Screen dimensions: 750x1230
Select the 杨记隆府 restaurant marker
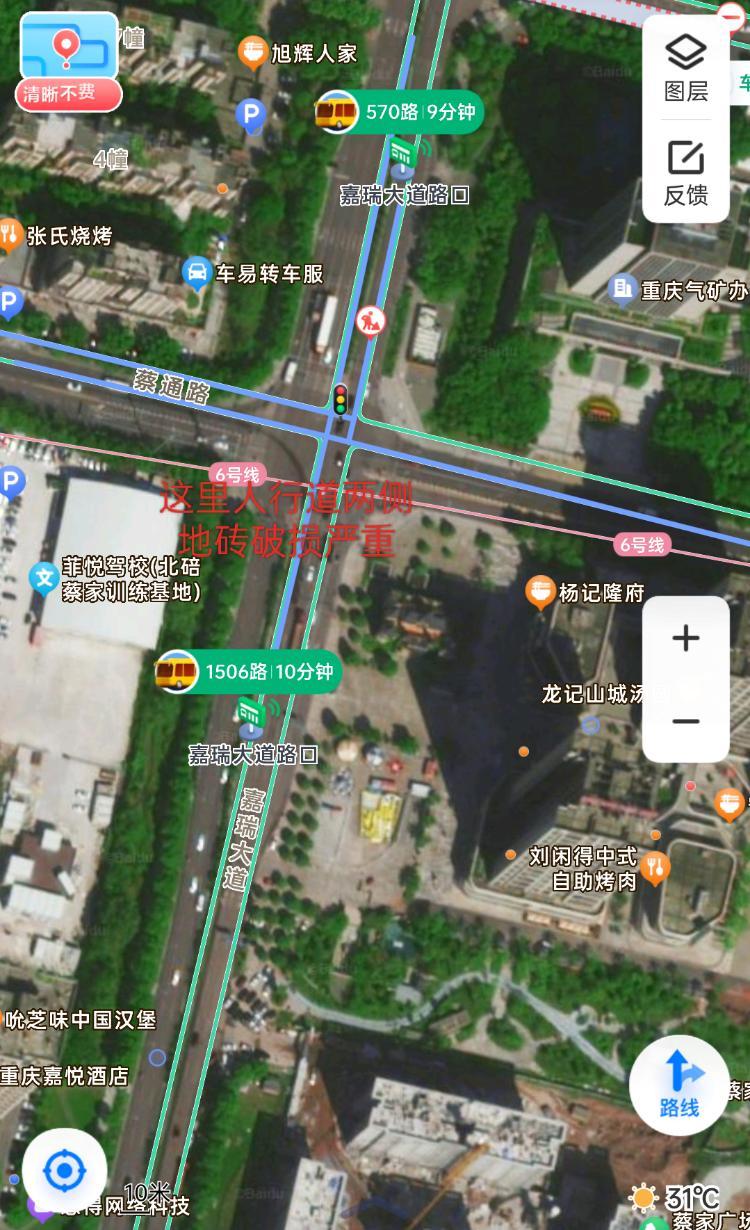540,592
